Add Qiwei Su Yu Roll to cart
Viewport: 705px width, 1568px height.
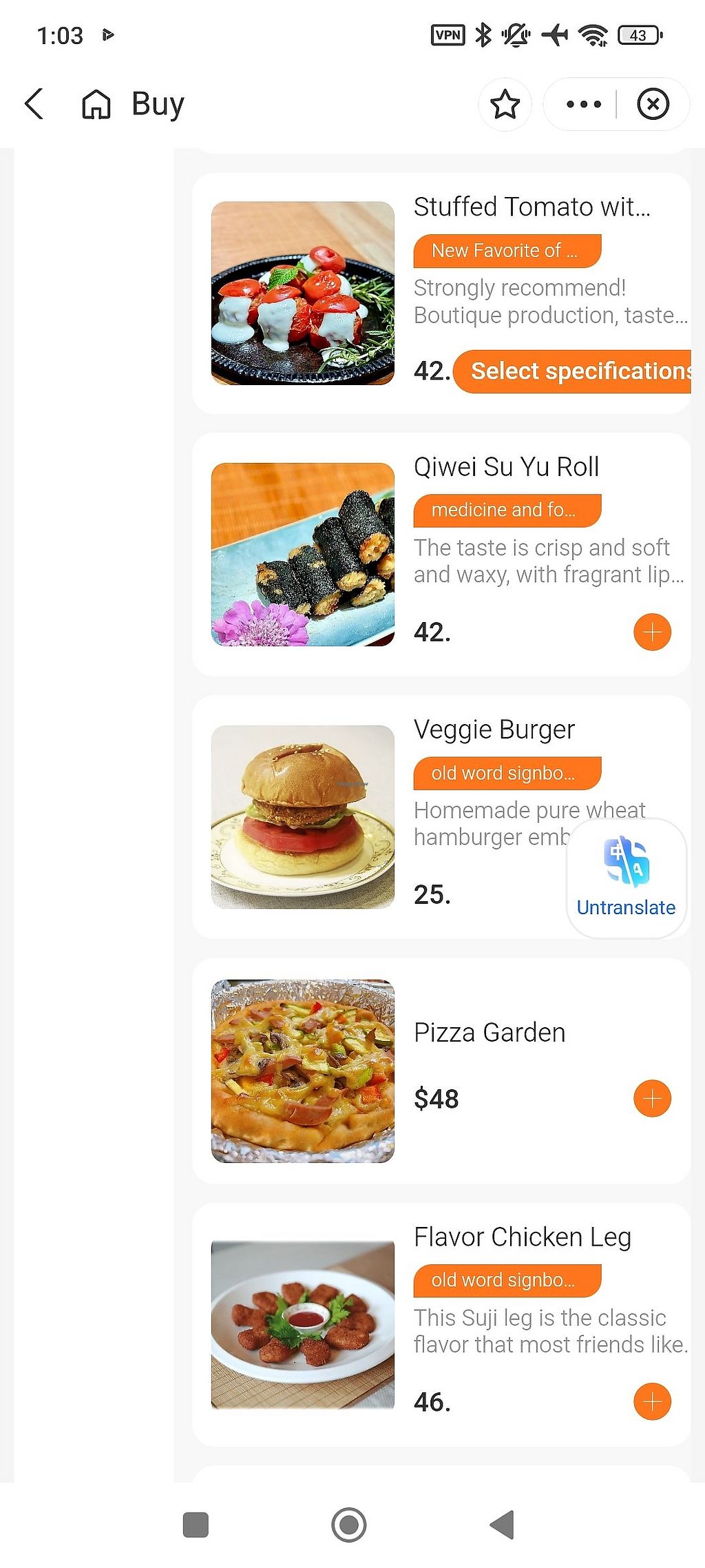[652, 632]
